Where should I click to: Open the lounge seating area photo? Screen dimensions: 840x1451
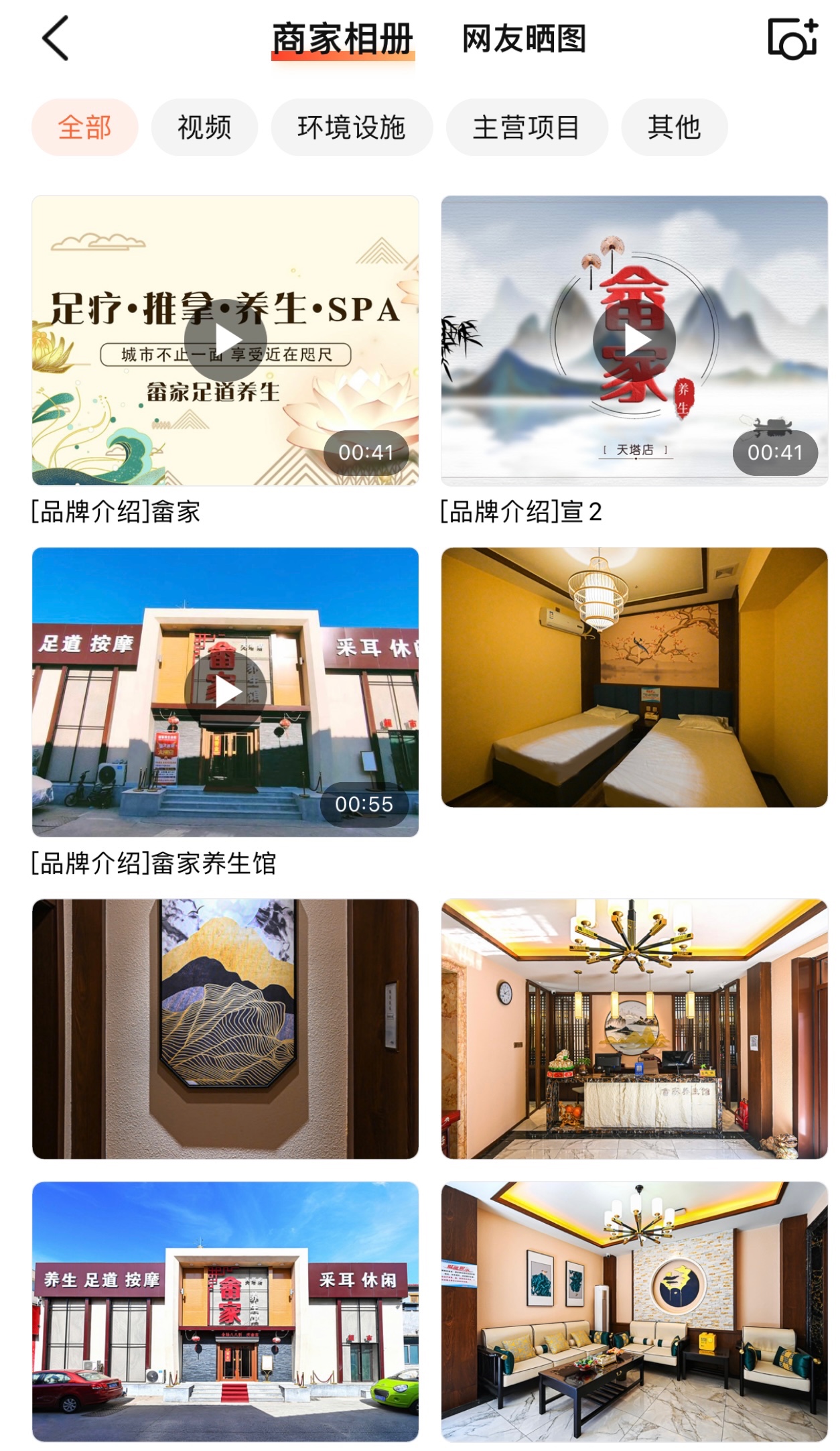634,1311
